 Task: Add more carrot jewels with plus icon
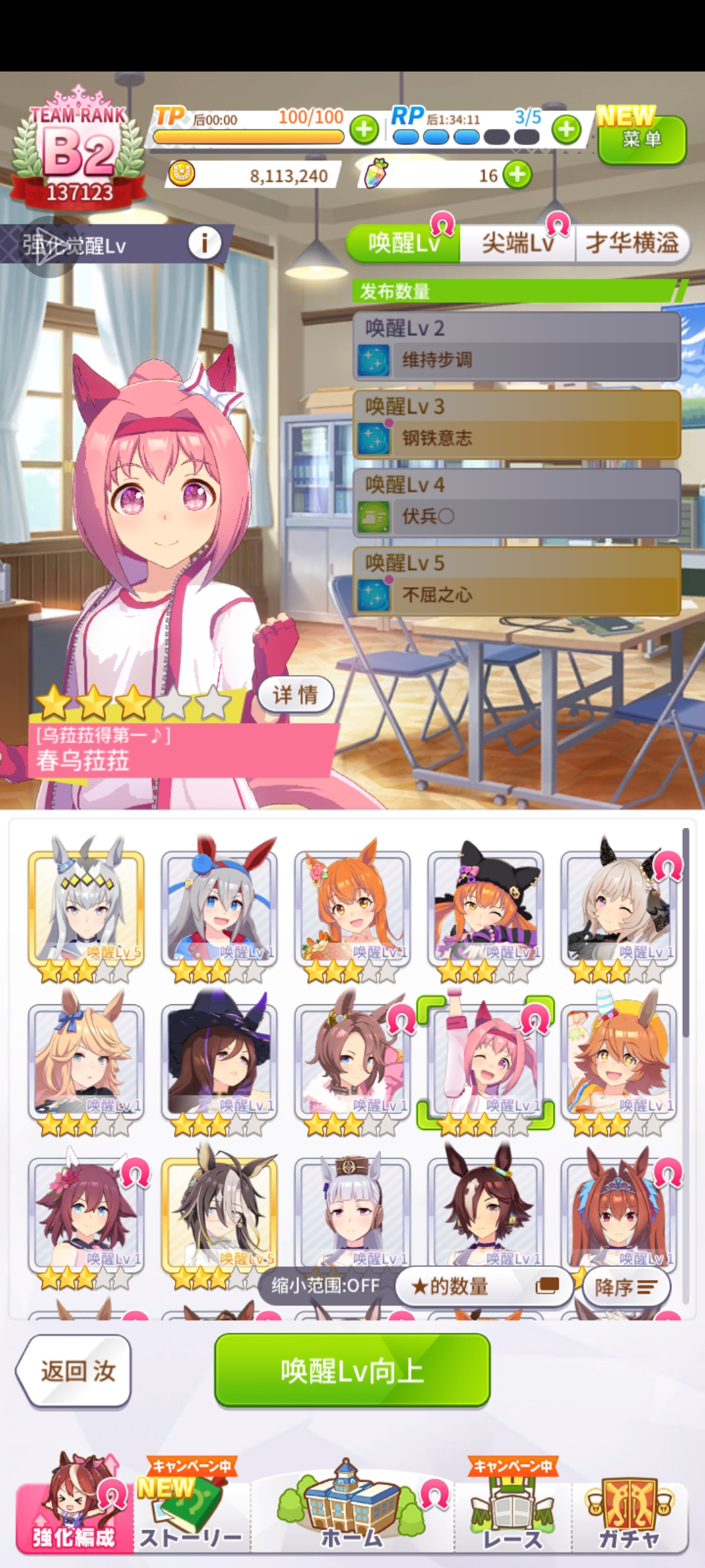pyautogui.click(x=518, y=175)
